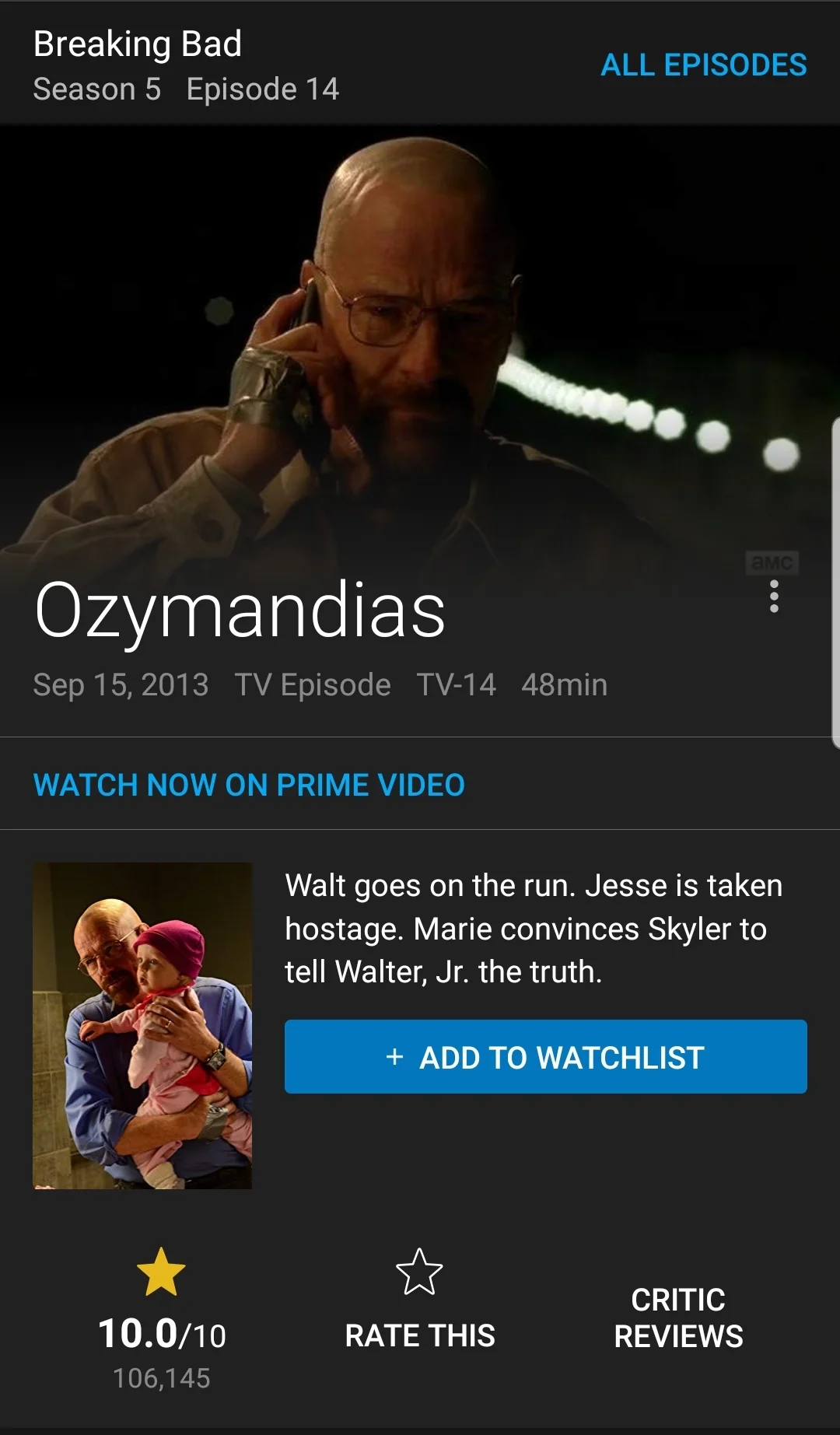This screenshot has height=1435, width=840.
Task: Open the episode poster image
Action: [x=142, y=1025]
